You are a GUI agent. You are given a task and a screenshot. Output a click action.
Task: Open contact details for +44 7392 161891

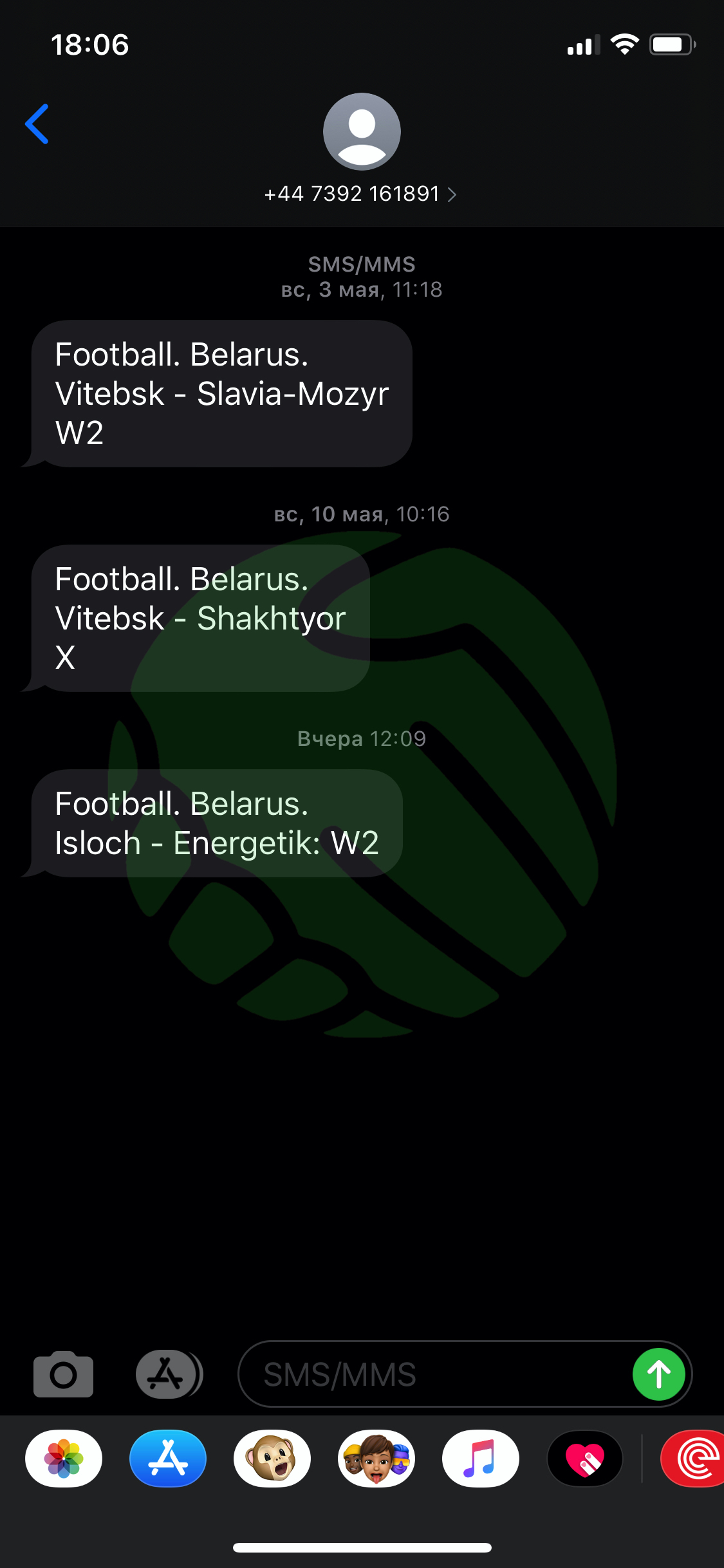[x=361, y=194]
